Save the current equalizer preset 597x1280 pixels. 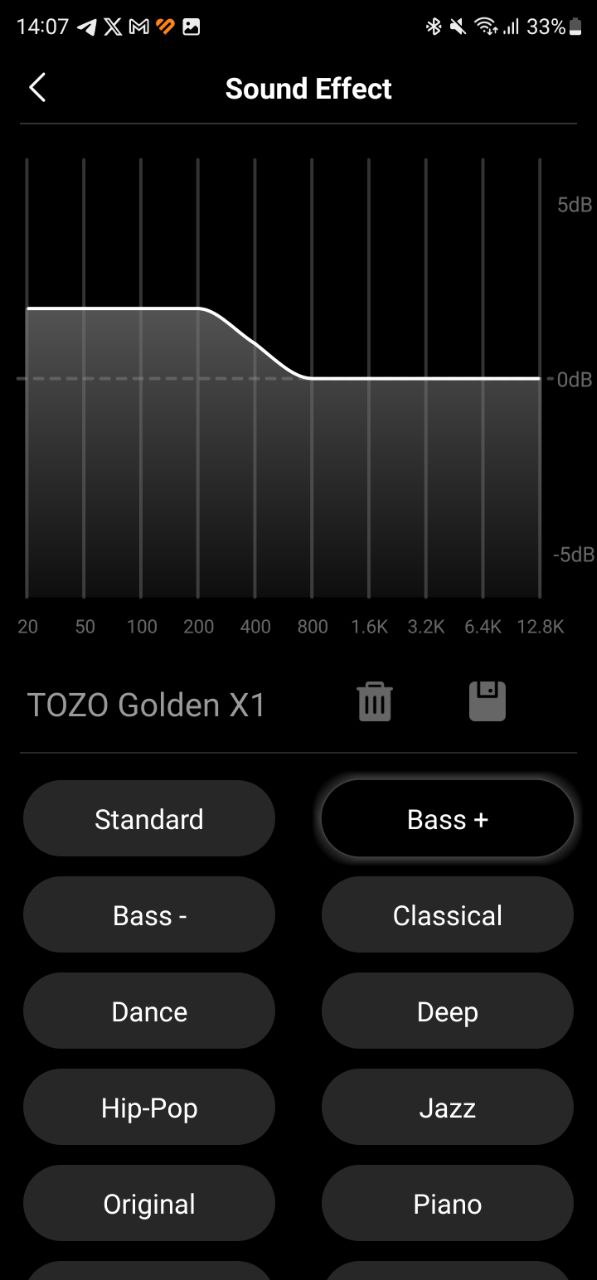pos(488,701)
